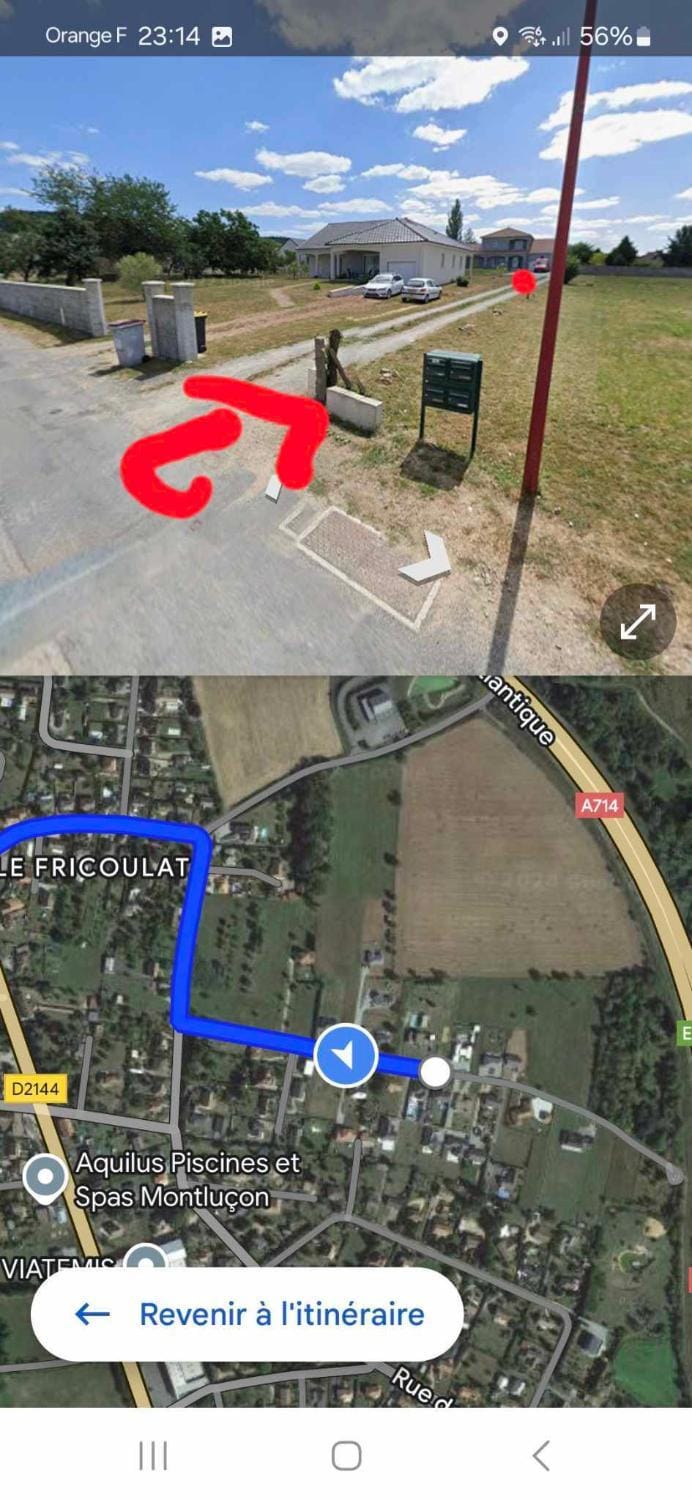Tap Revenir à l'itinéraire button

click(x=247, y=1314)
